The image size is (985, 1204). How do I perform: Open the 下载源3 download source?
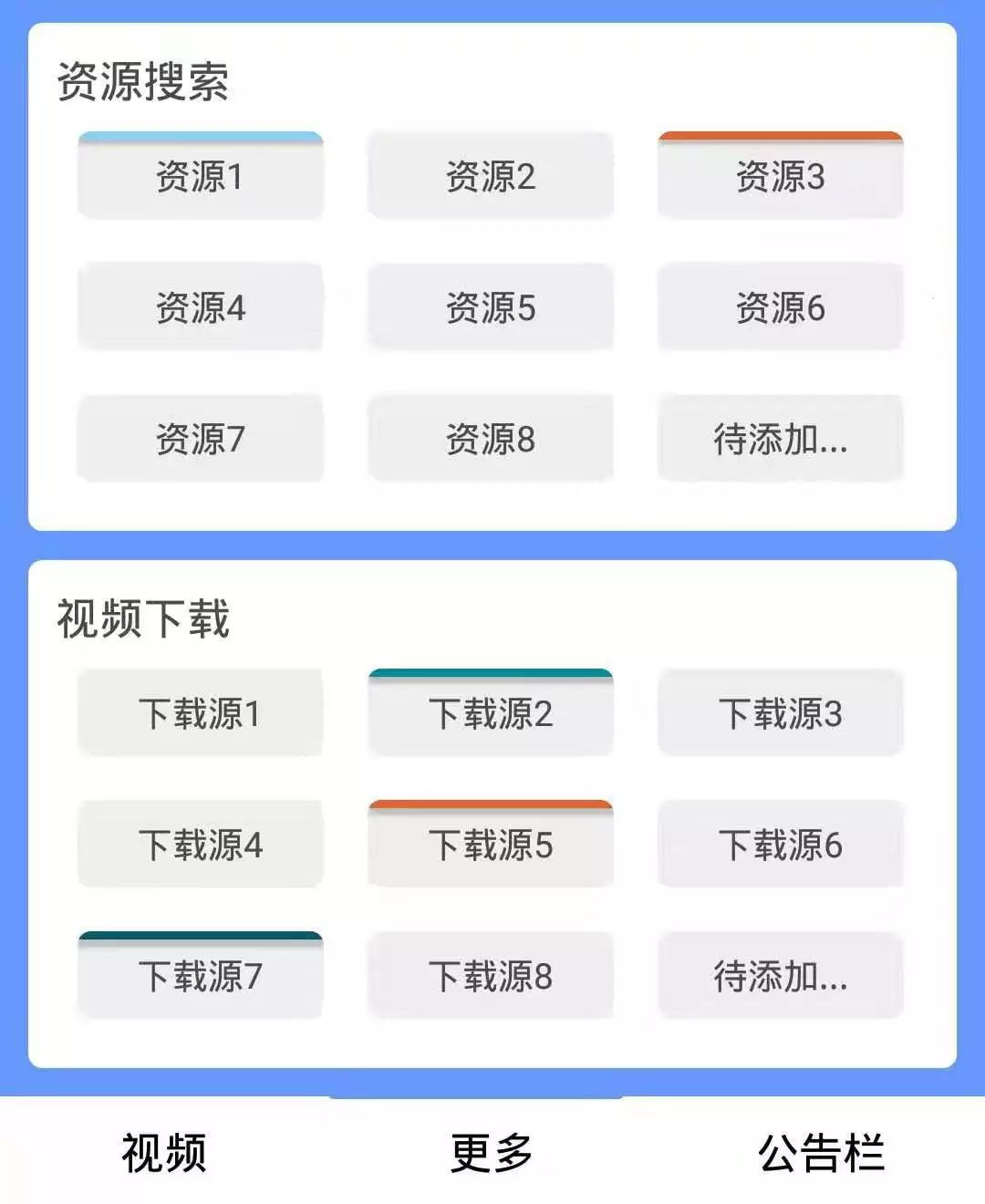click(x=781, y=714)
